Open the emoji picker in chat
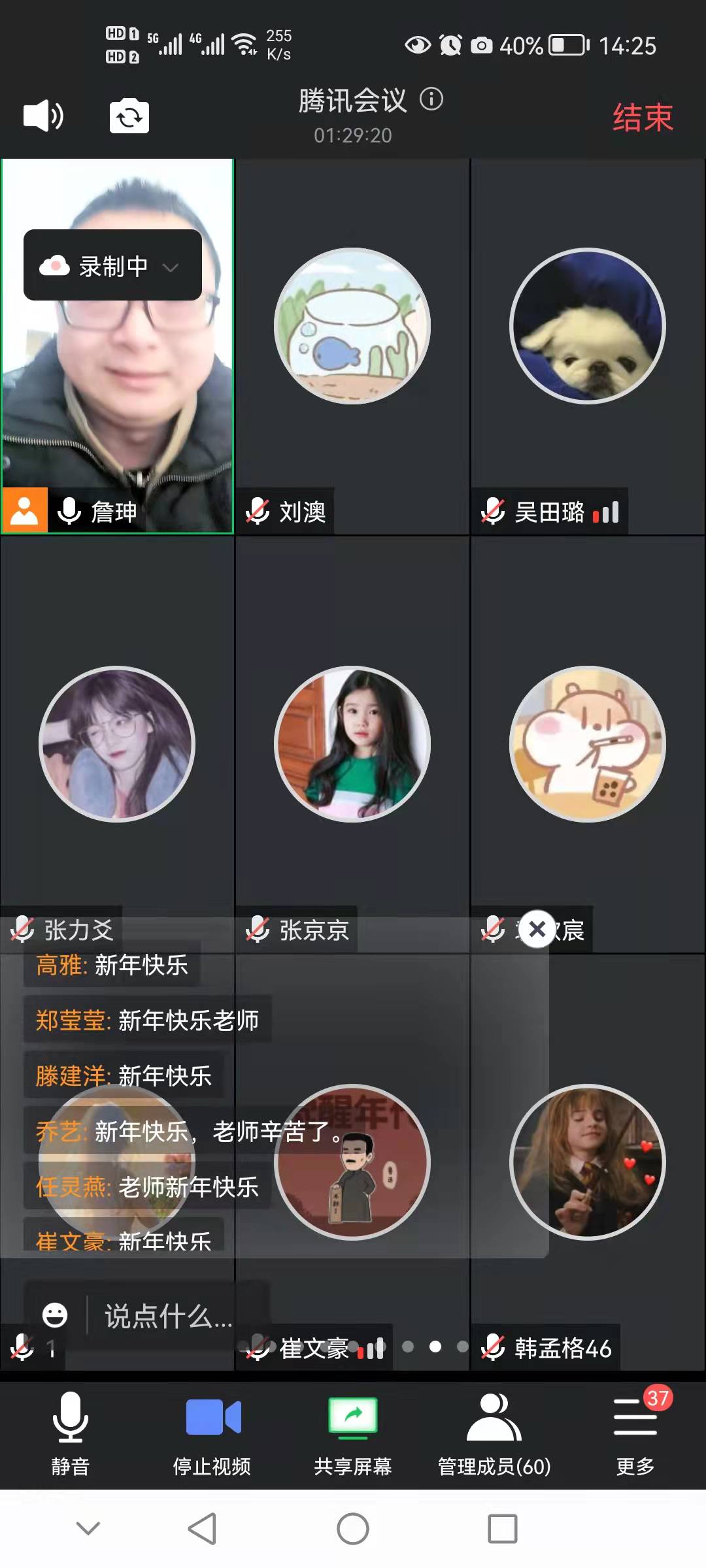Viewport: 706px width, 1568px height. pyautogui.click(x=55, y=1315)
